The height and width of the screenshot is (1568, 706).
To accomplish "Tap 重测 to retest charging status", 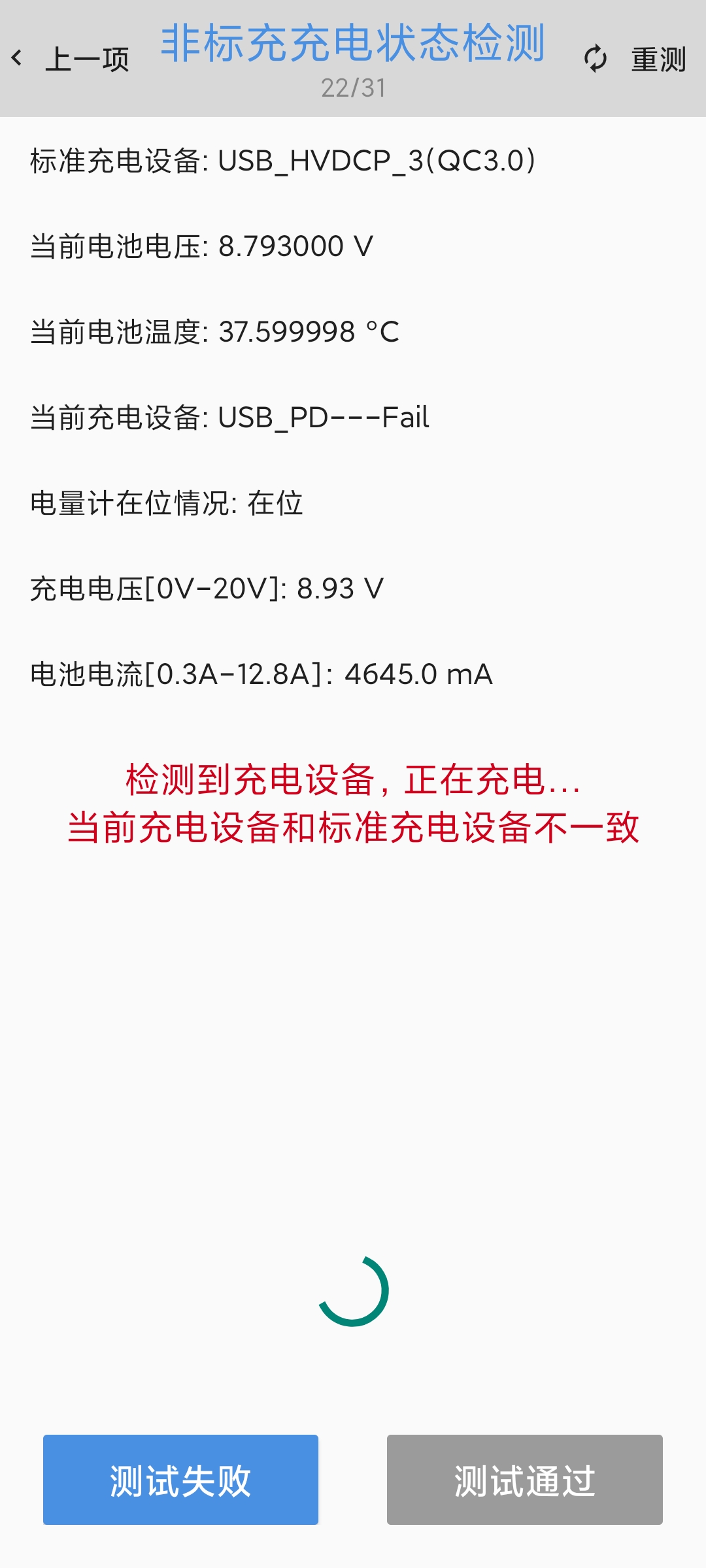I will tap(634, 59).
